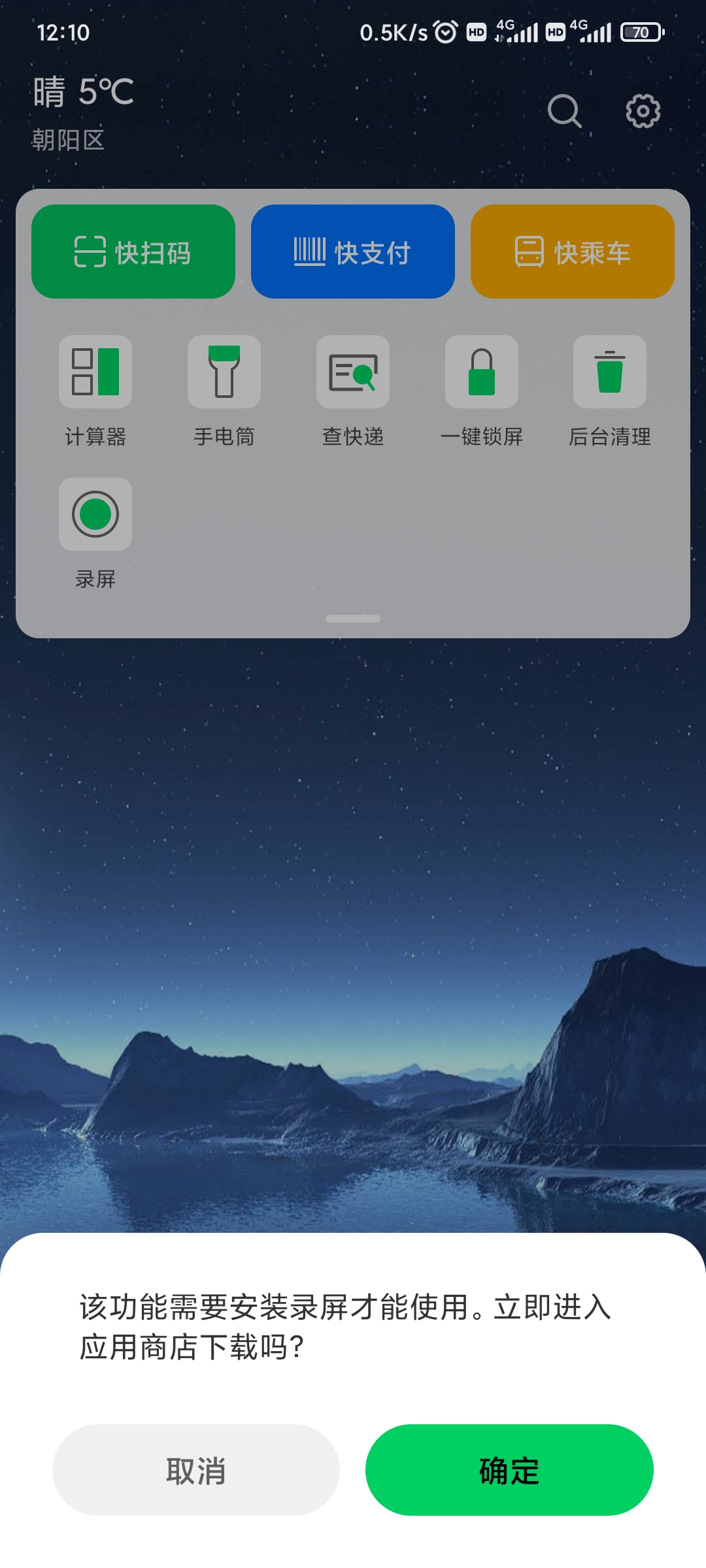Image resolution: width=706 pixels, height=1568 pixels.
Task: Open 快支付 quick payment
Action: (x=353, y=252)
